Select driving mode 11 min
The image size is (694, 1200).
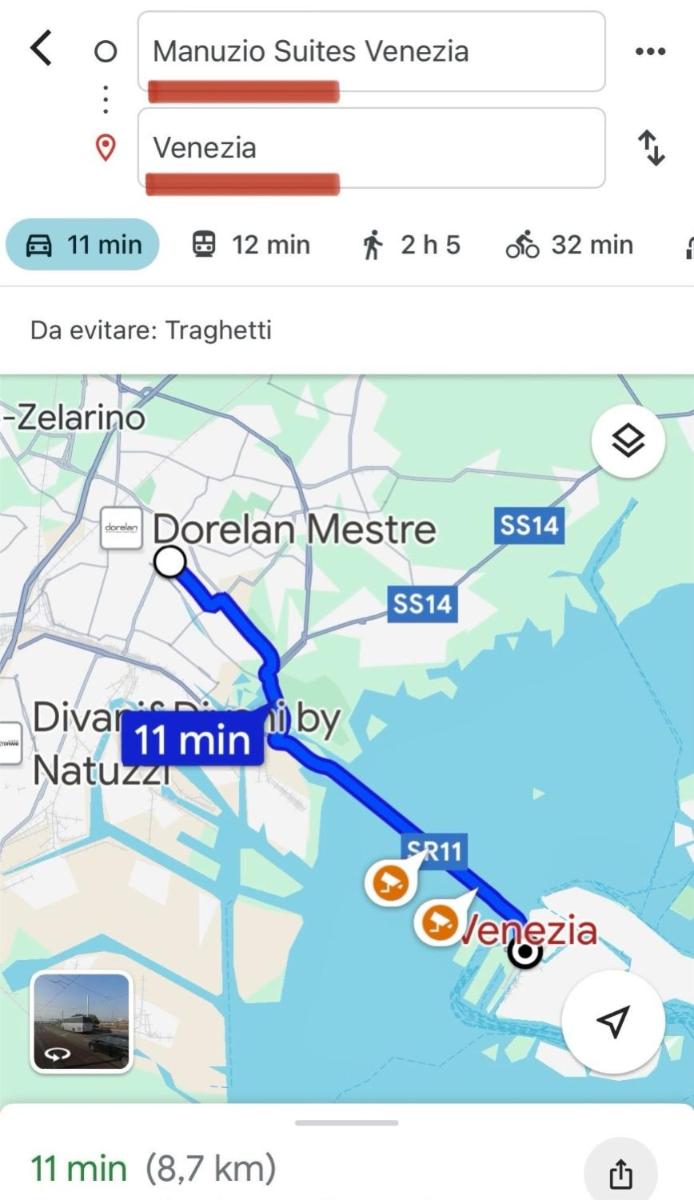[83, 245]
